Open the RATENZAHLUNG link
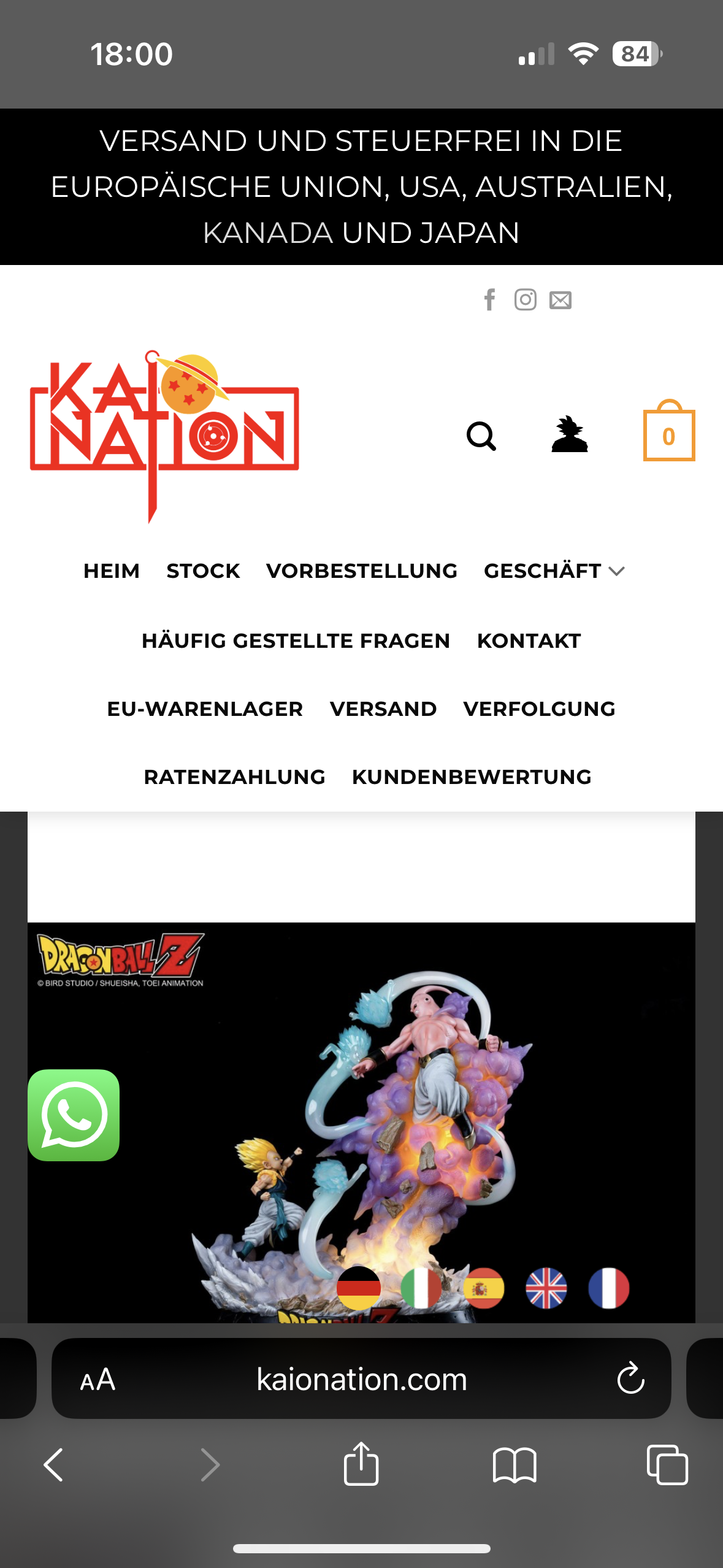Image resolution: width=723 pixels, height=1568 pixels. [234, 777]
